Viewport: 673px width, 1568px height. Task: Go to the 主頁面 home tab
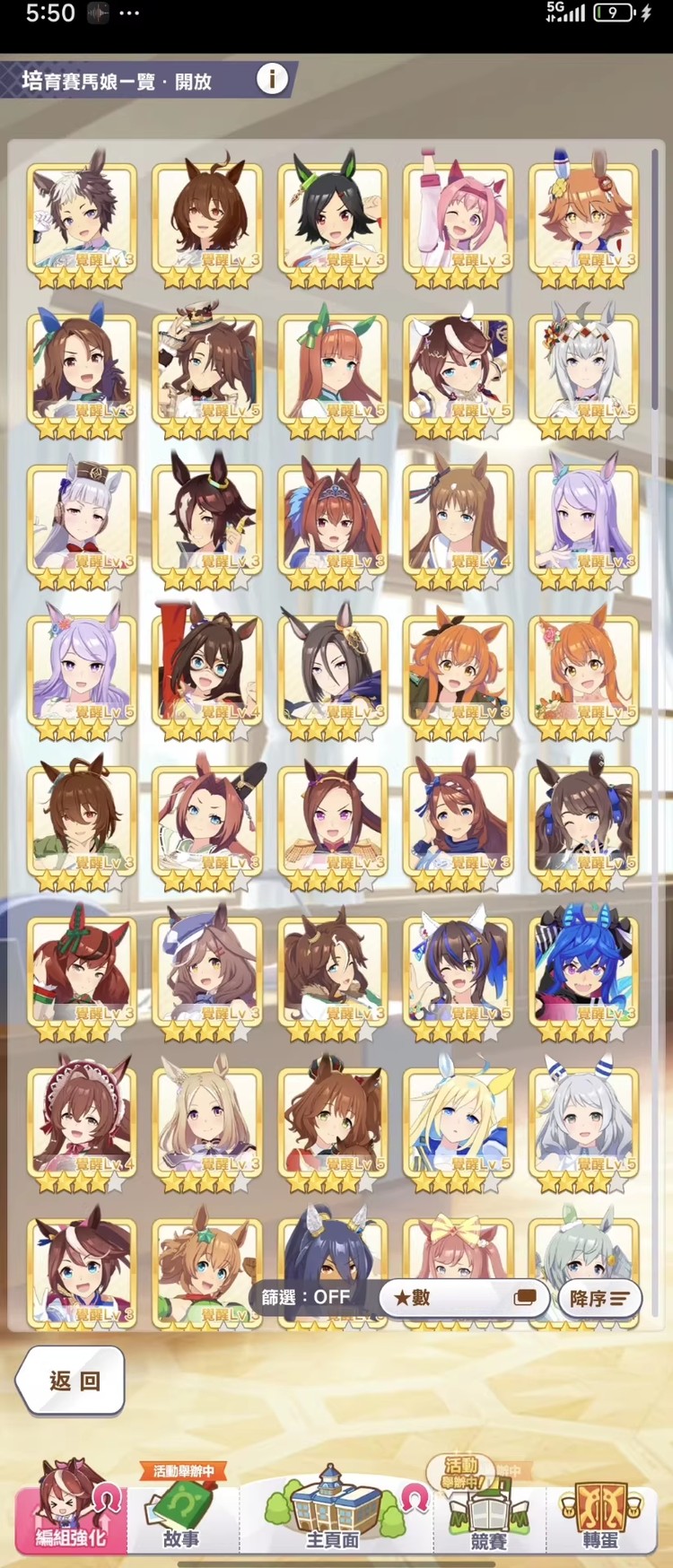333,1516
